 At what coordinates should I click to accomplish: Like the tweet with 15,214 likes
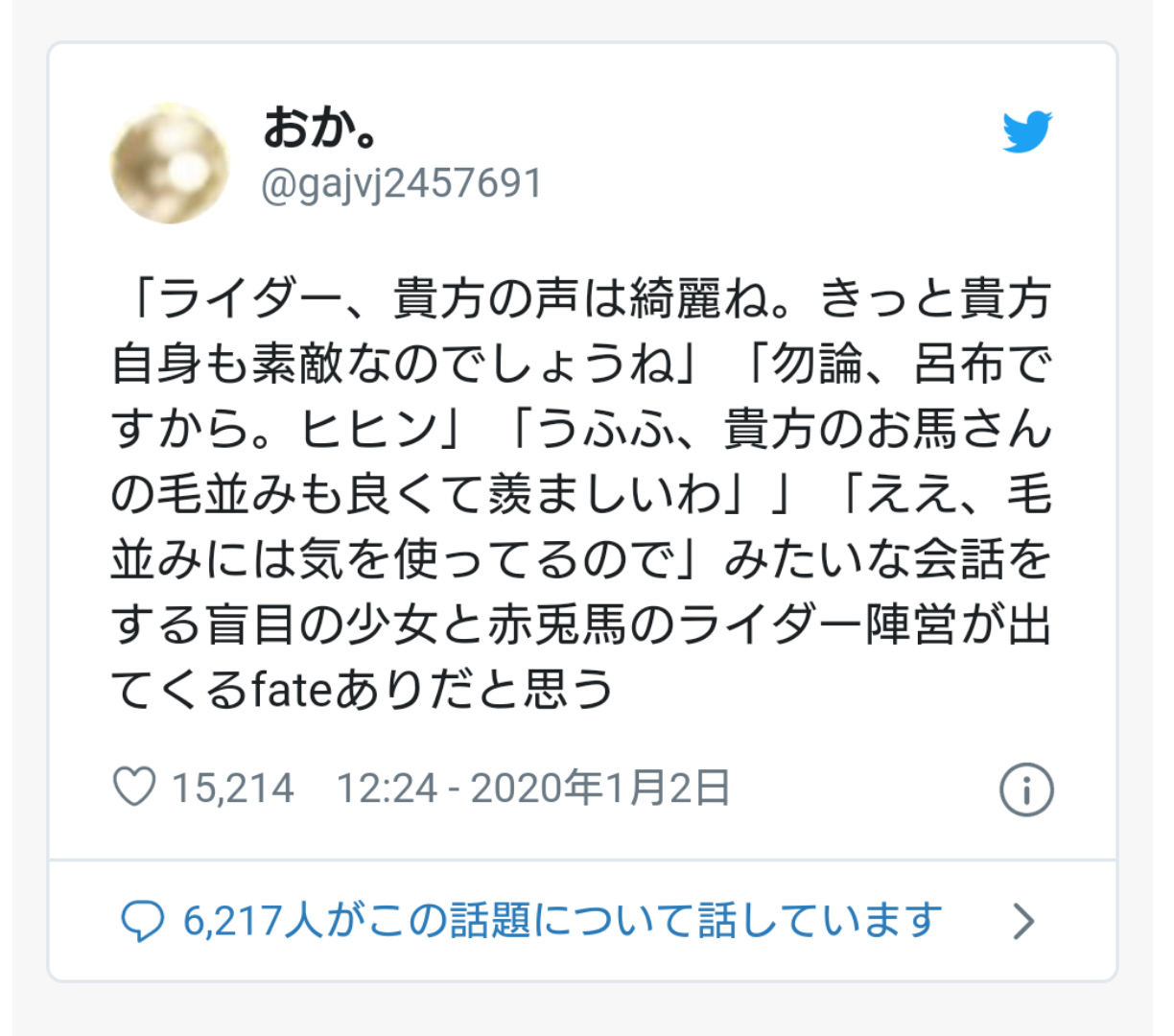(135, 788)
